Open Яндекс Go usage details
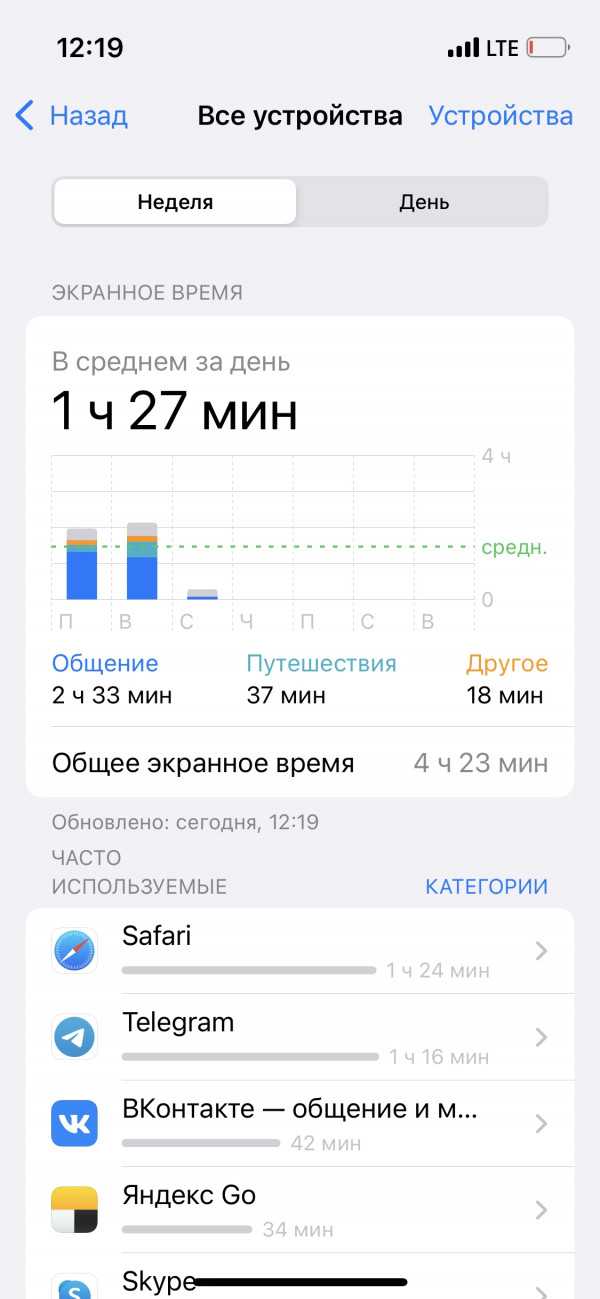The width and height of the screenshot is (600, 1299). pos(300,1210)
